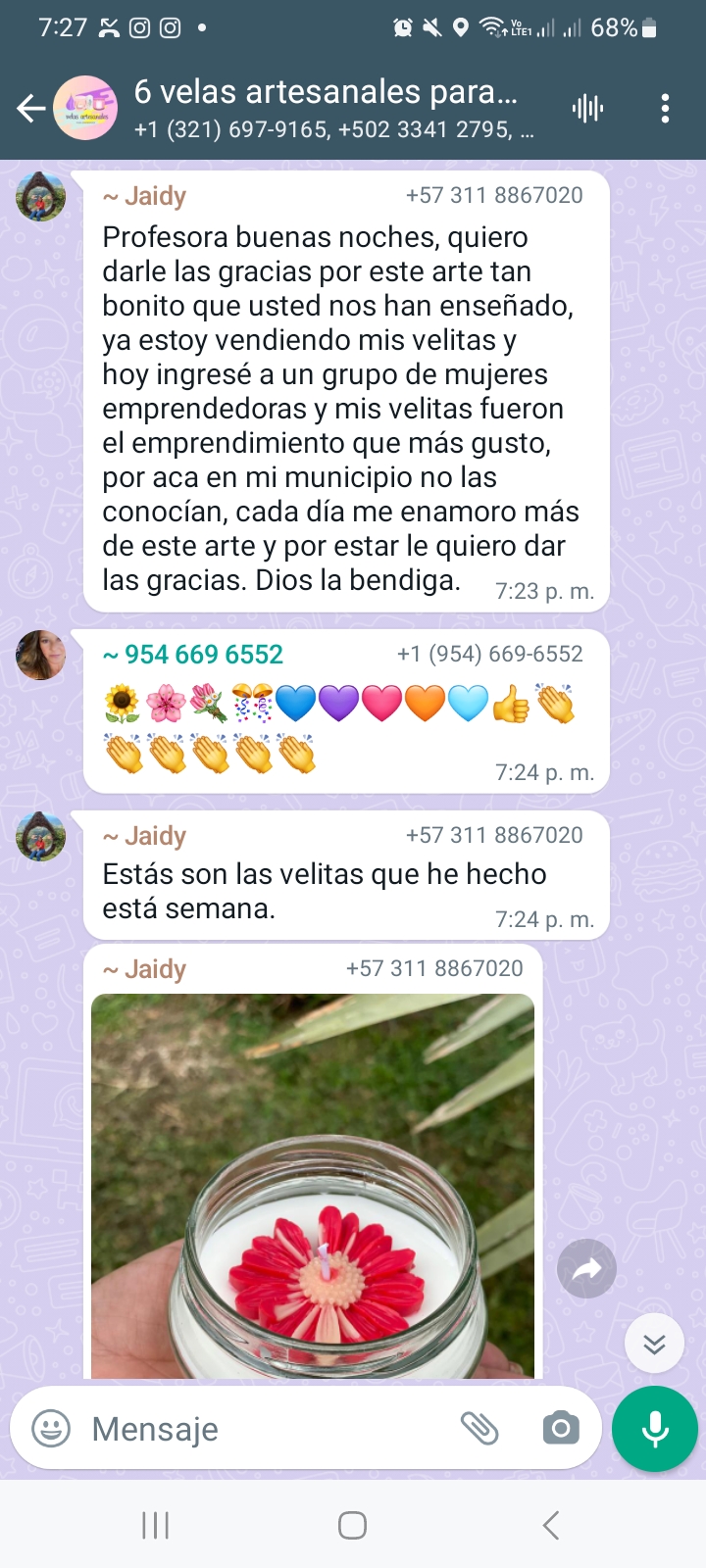Tap the forward arrow on the candle photo
This screenshot has height=1568, width=706.
tap(586, 1269)
